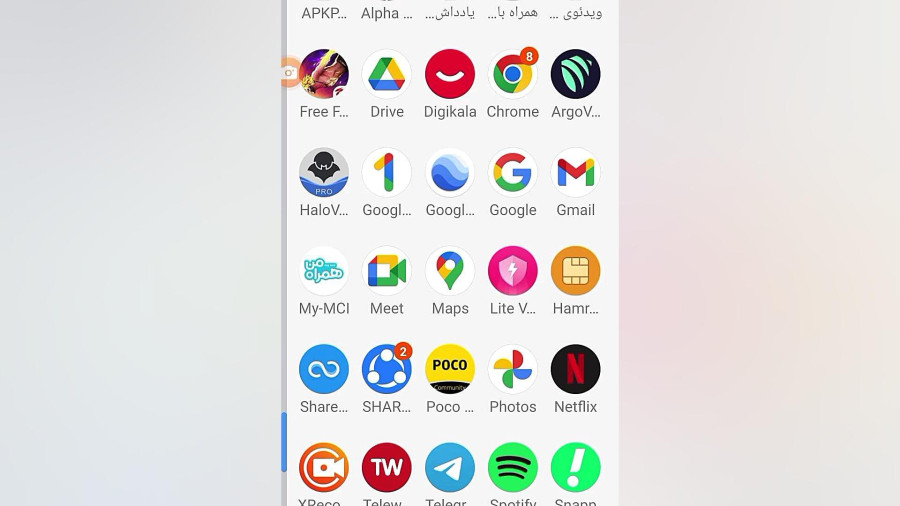Open the Gmail app
The width and height of the screenshot is (900, 506).
coord(575,173)
